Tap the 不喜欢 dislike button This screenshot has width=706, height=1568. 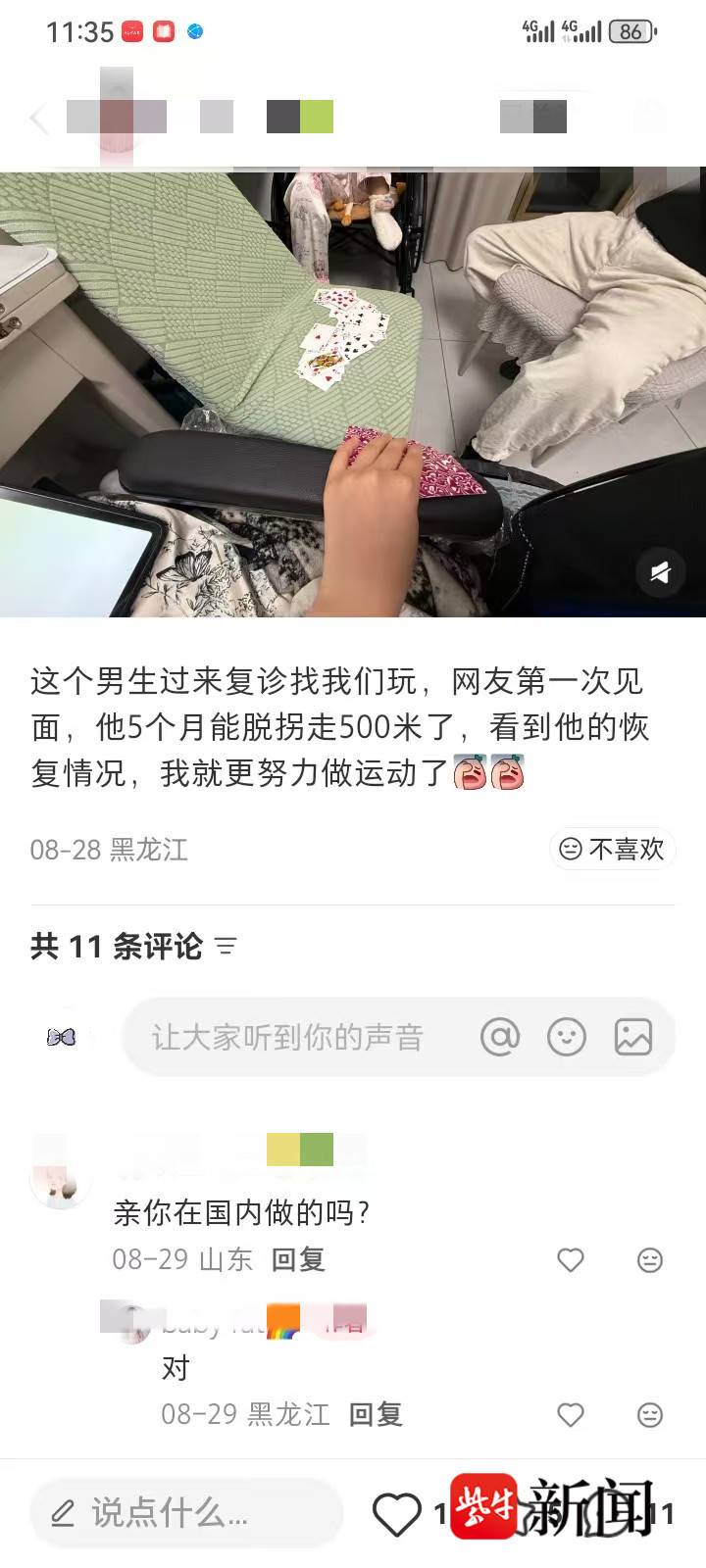613,849
